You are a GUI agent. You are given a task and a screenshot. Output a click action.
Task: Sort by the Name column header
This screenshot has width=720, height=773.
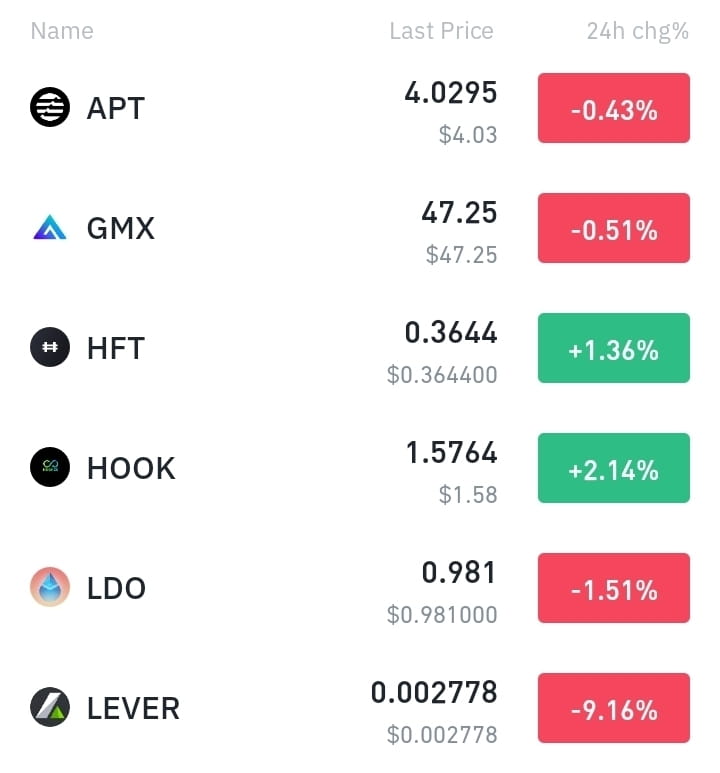61,31
